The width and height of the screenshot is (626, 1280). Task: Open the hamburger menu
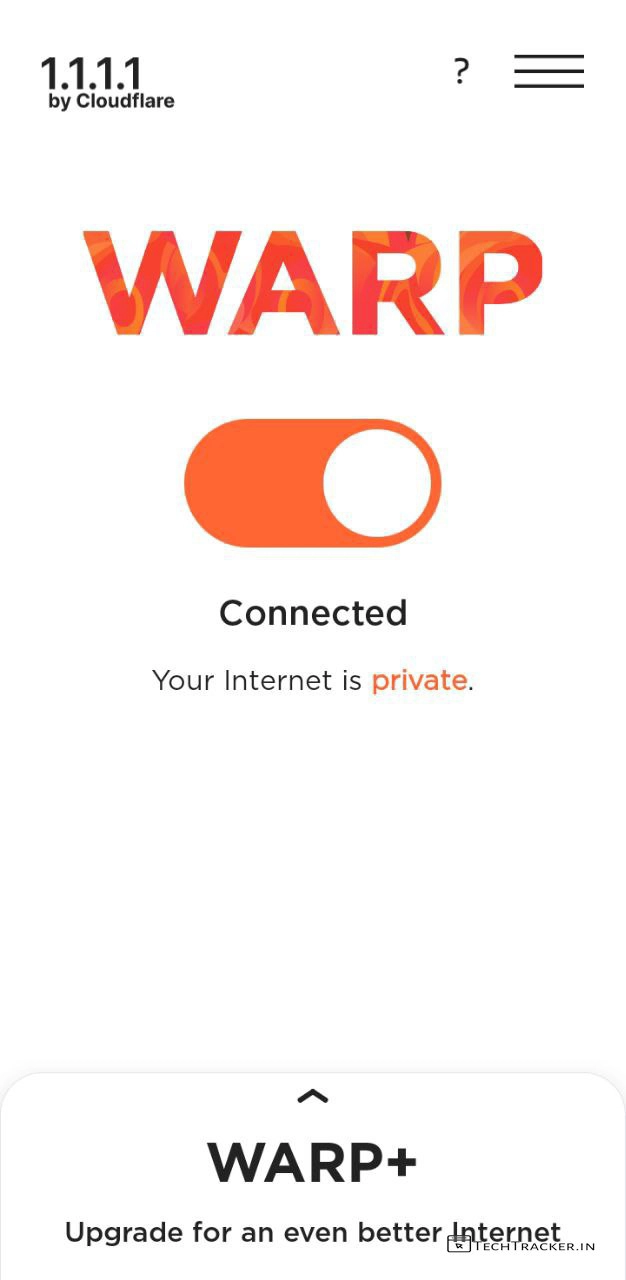click(549, 72)
